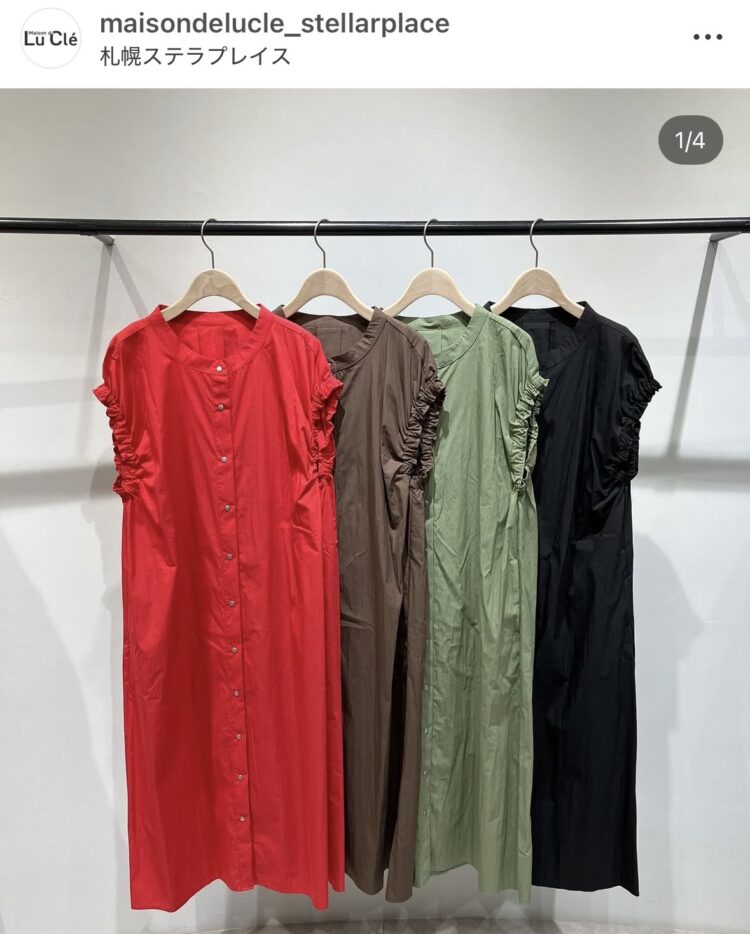This screenshot has height=934, width=750.
Task: Open the post's three-dot options menu
Action: 707,38
